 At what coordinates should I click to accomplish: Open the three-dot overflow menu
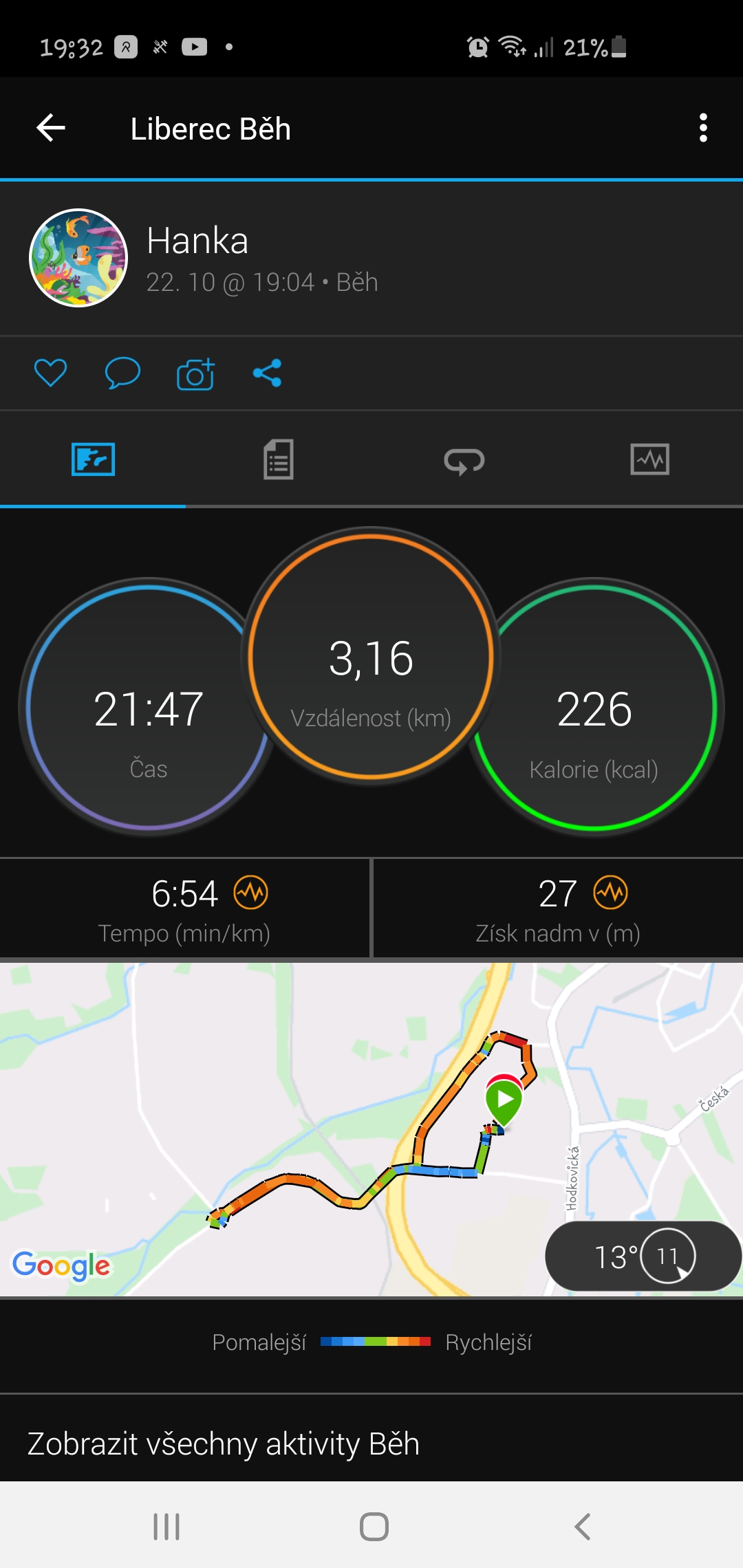(702, 128)
